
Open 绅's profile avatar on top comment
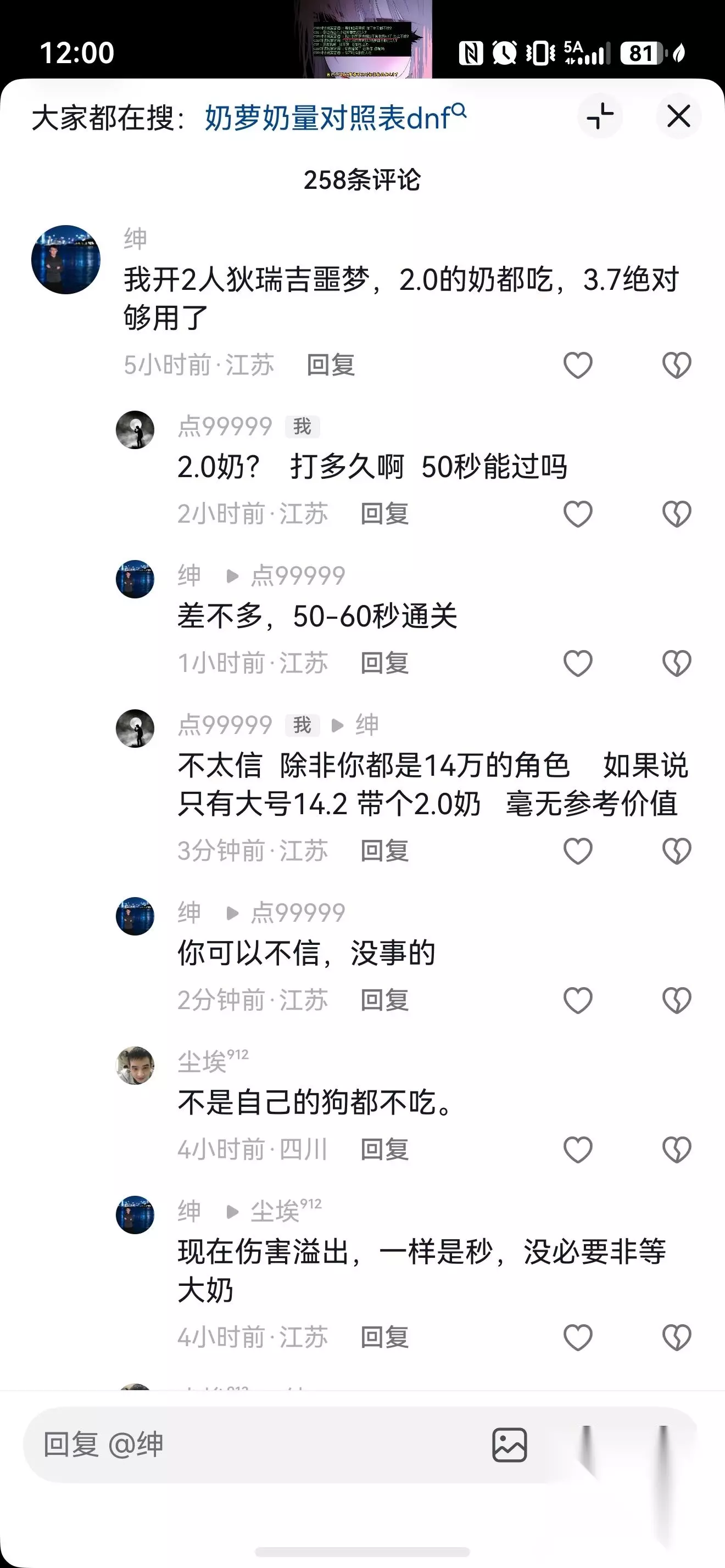(66, 260)
